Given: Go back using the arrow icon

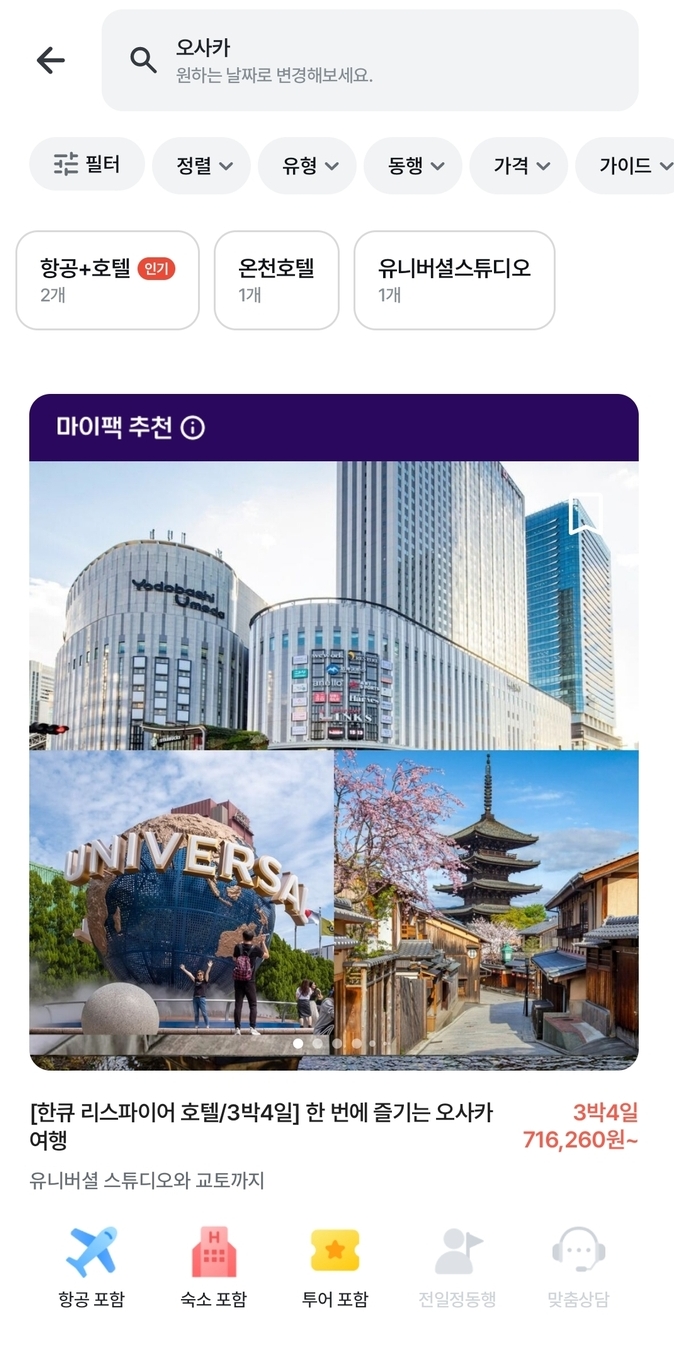Looking at the screenshot, I should [50, 61].
